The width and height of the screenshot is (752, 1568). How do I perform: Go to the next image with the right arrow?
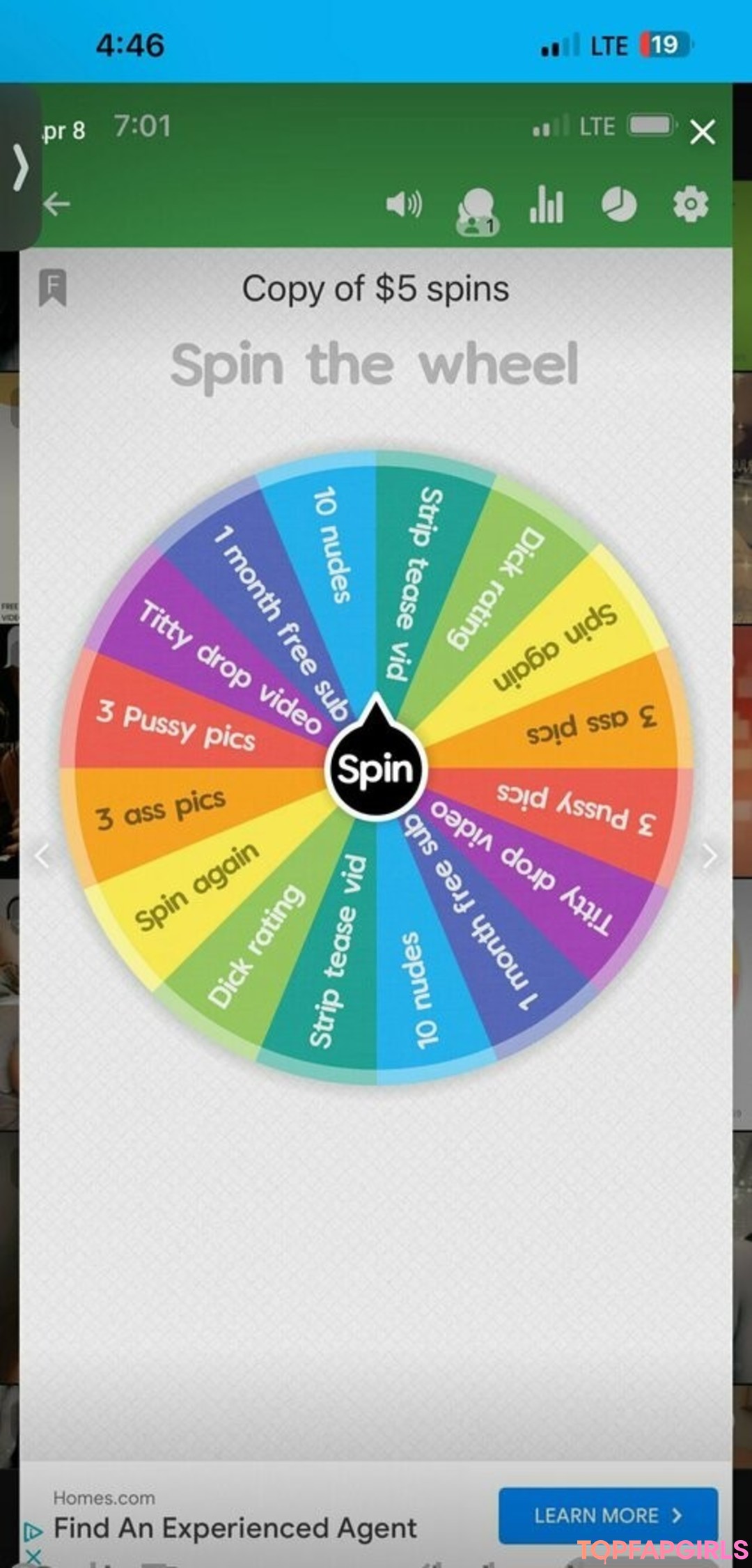[710, 856]
